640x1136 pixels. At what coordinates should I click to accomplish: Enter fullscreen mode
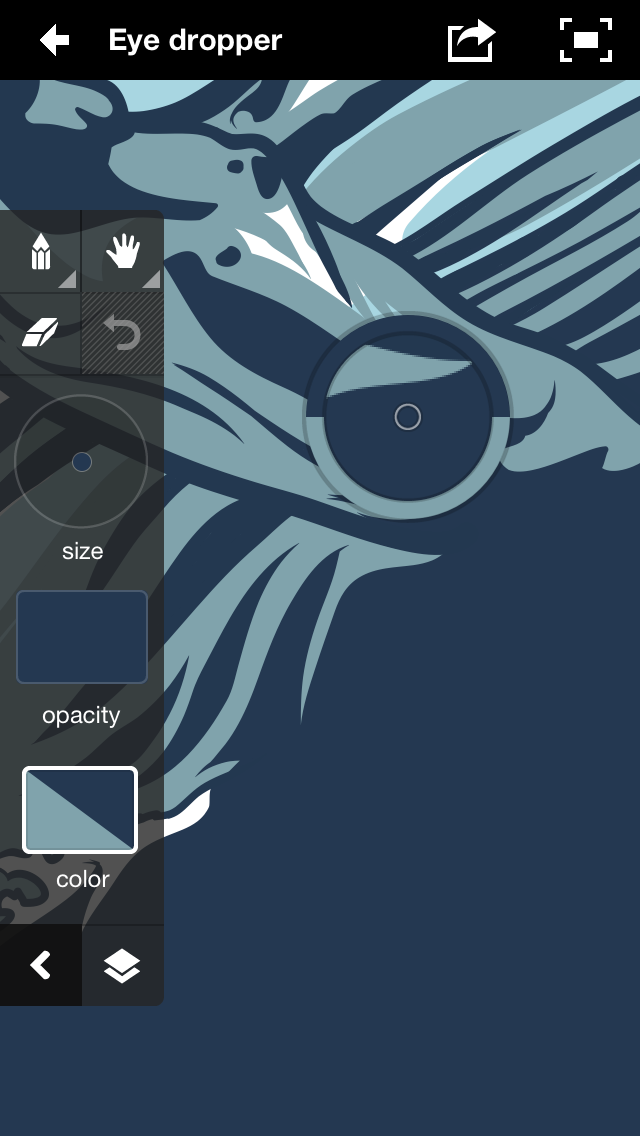point(586,40)
